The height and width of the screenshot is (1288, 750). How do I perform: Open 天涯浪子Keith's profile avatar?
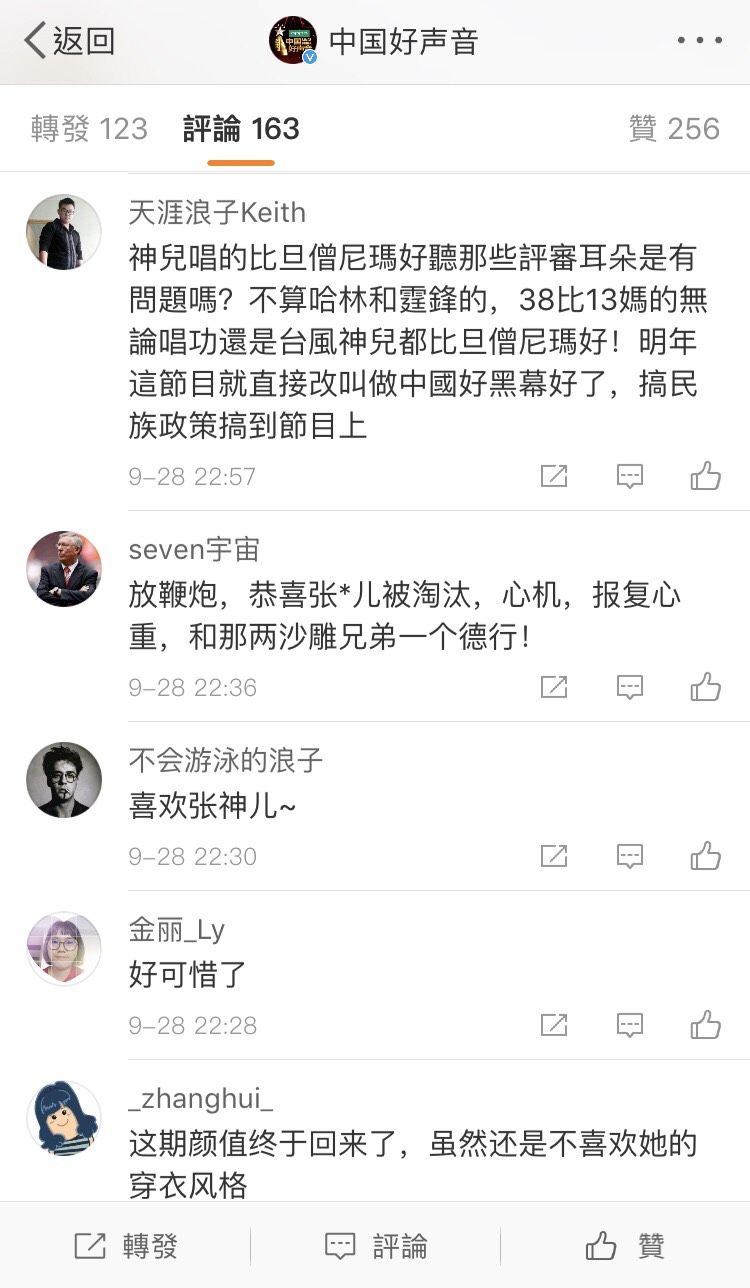click(64, 232)
